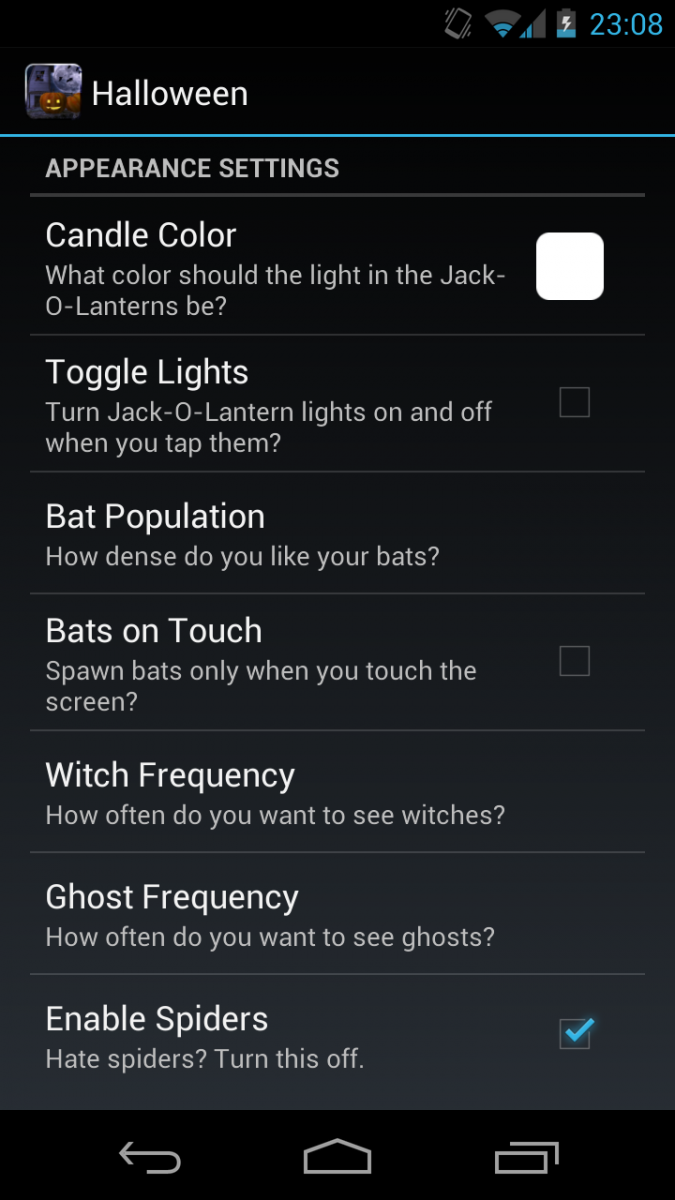Enable the Toggle Lights checkbox
Image resolution: width=675 pixels, height=1200 pixels.
574,403
